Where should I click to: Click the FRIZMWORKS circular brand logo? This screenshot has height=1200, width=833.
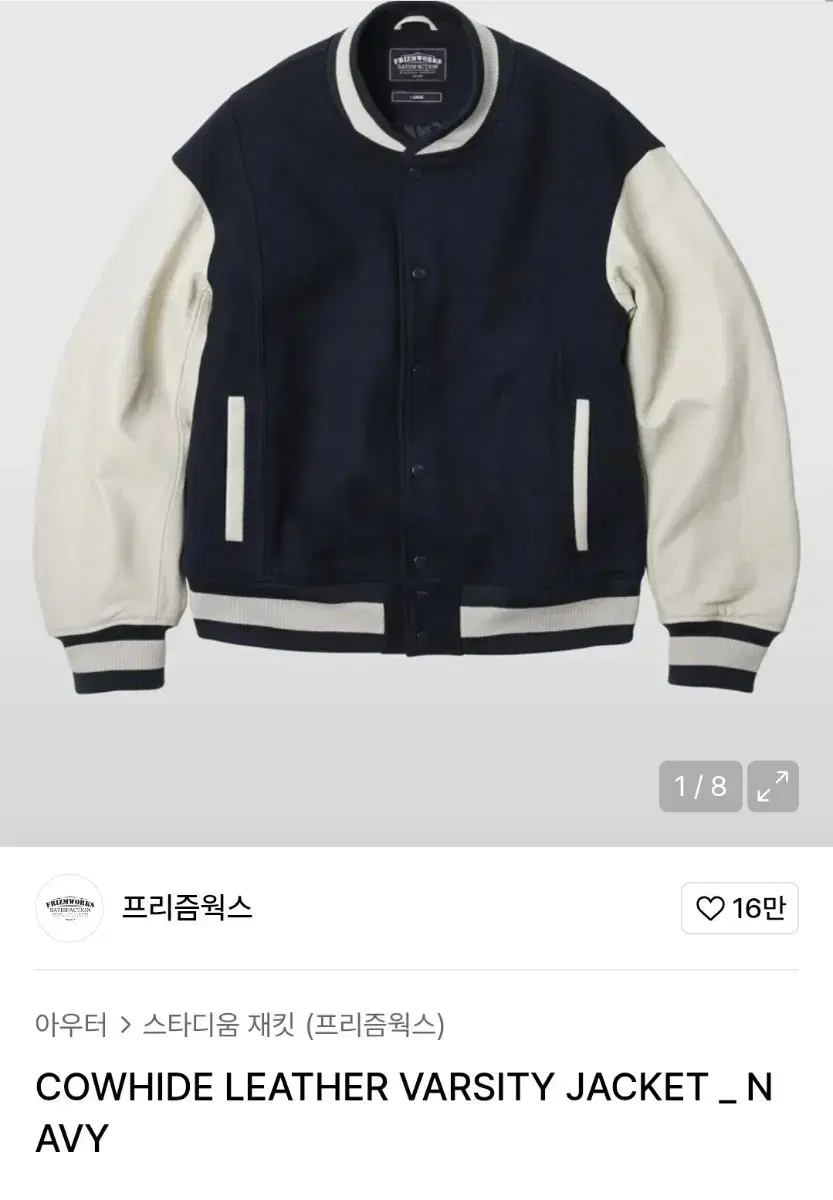68,908
